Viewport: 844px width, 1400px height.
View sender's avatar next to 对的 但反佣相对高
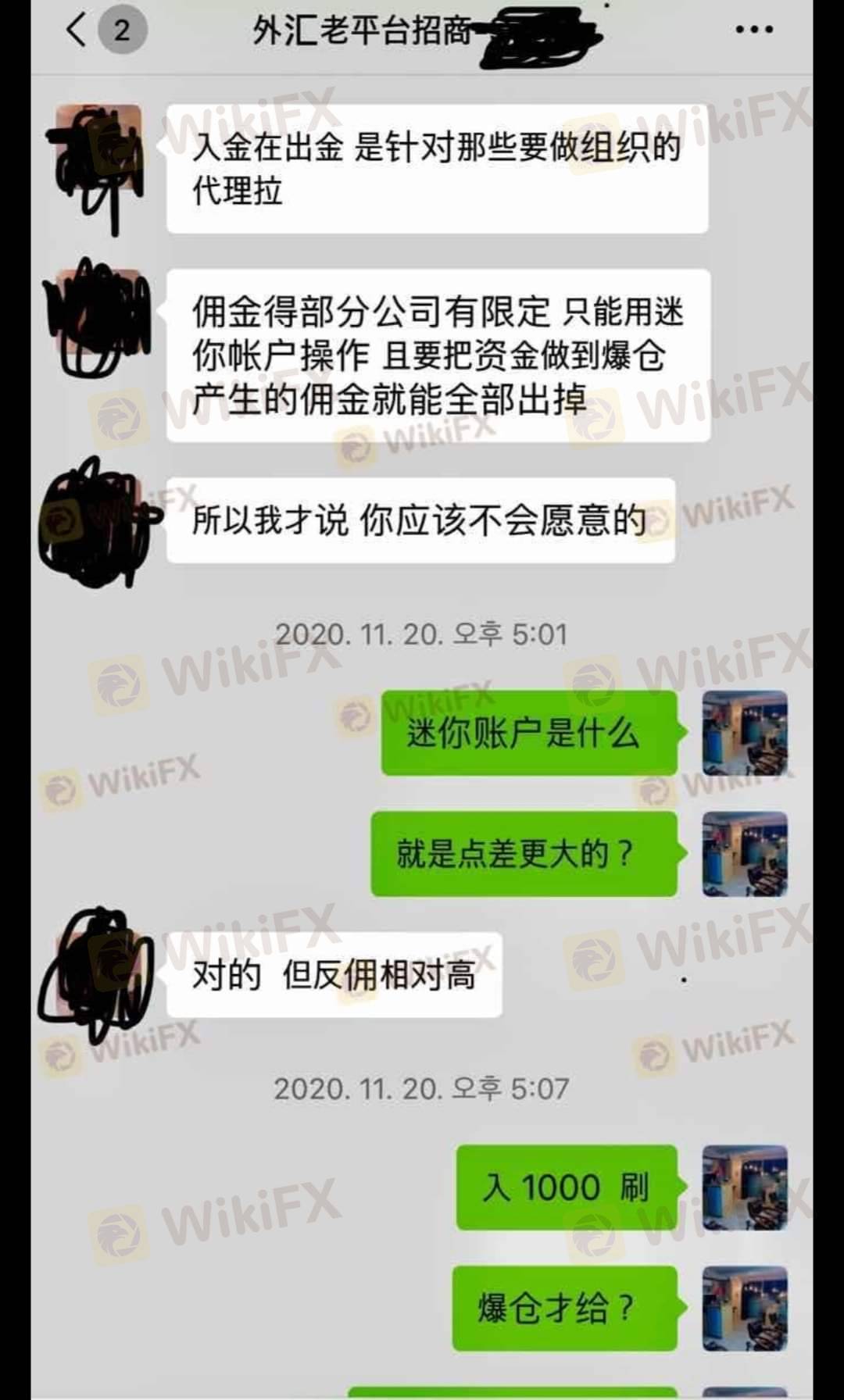[x=100, y=973]
